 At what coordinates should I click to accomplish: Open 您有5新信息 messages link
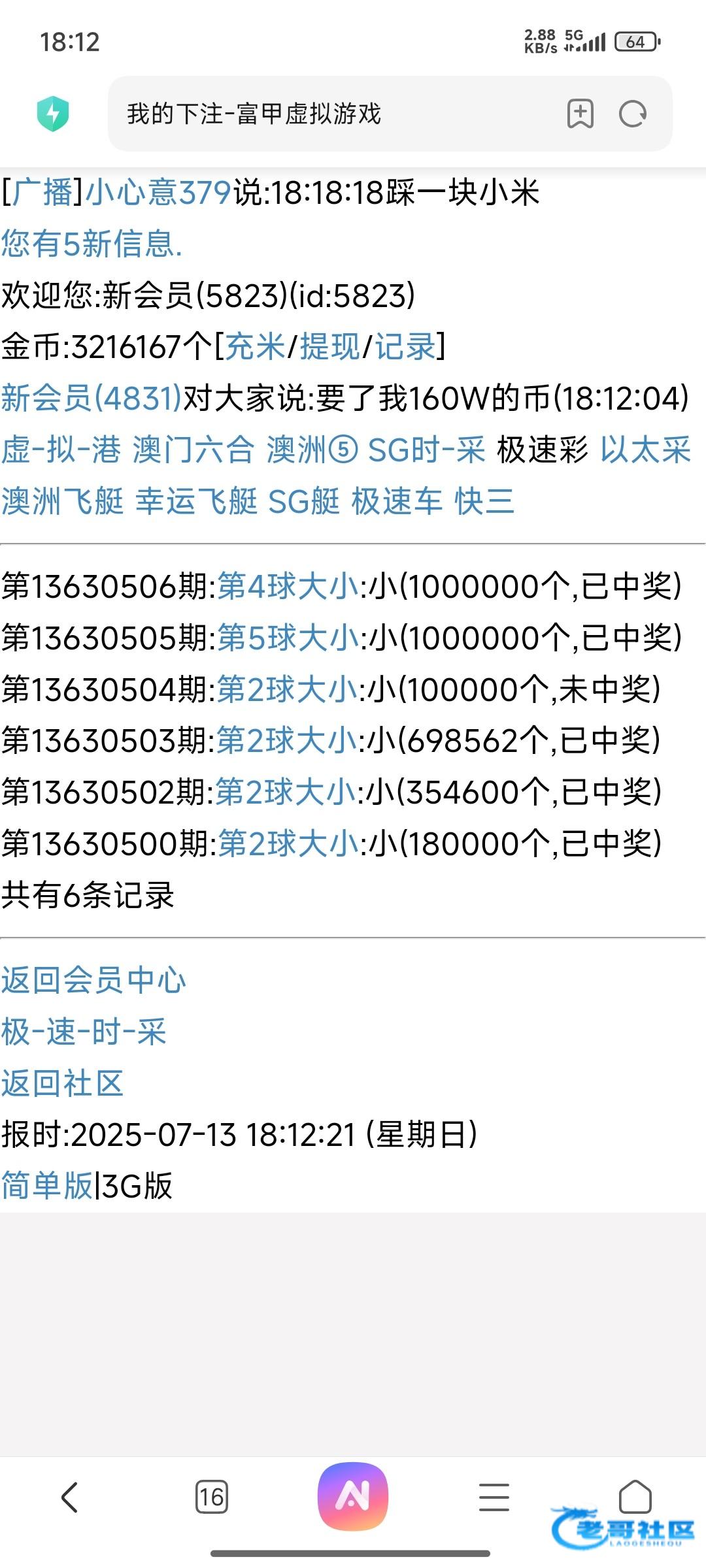92,244
